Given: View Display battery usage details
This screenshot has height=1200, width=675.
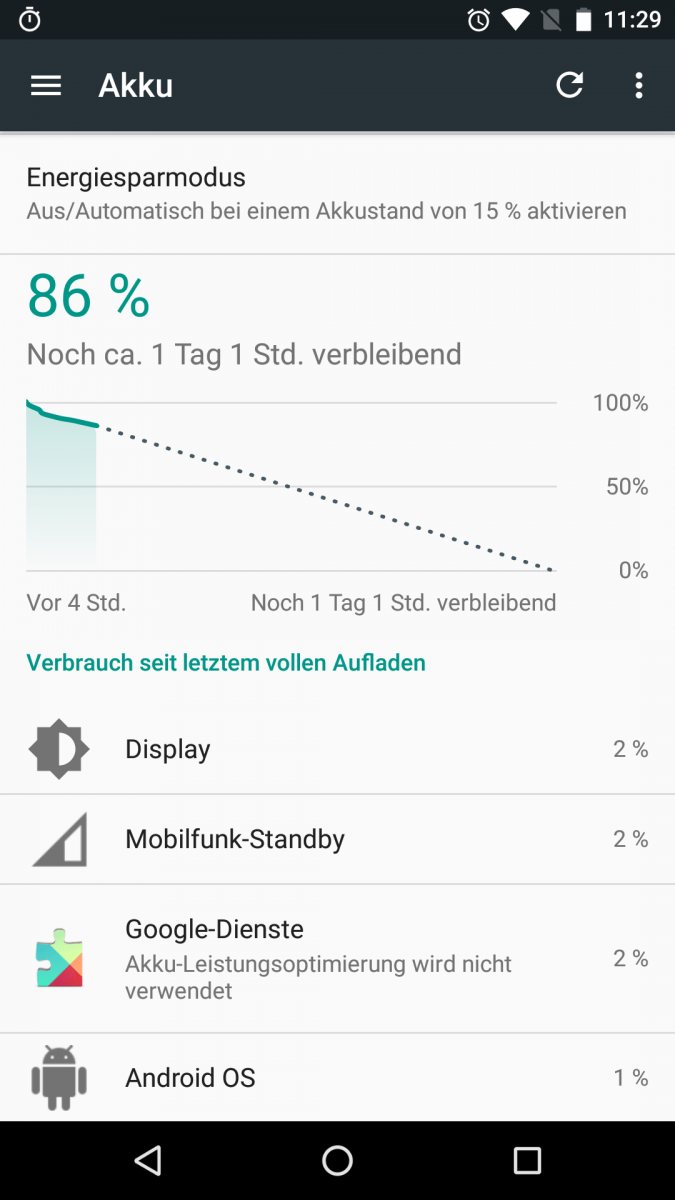Looking at the screenshot, I should pyautogui.click(x=337, y=749).
